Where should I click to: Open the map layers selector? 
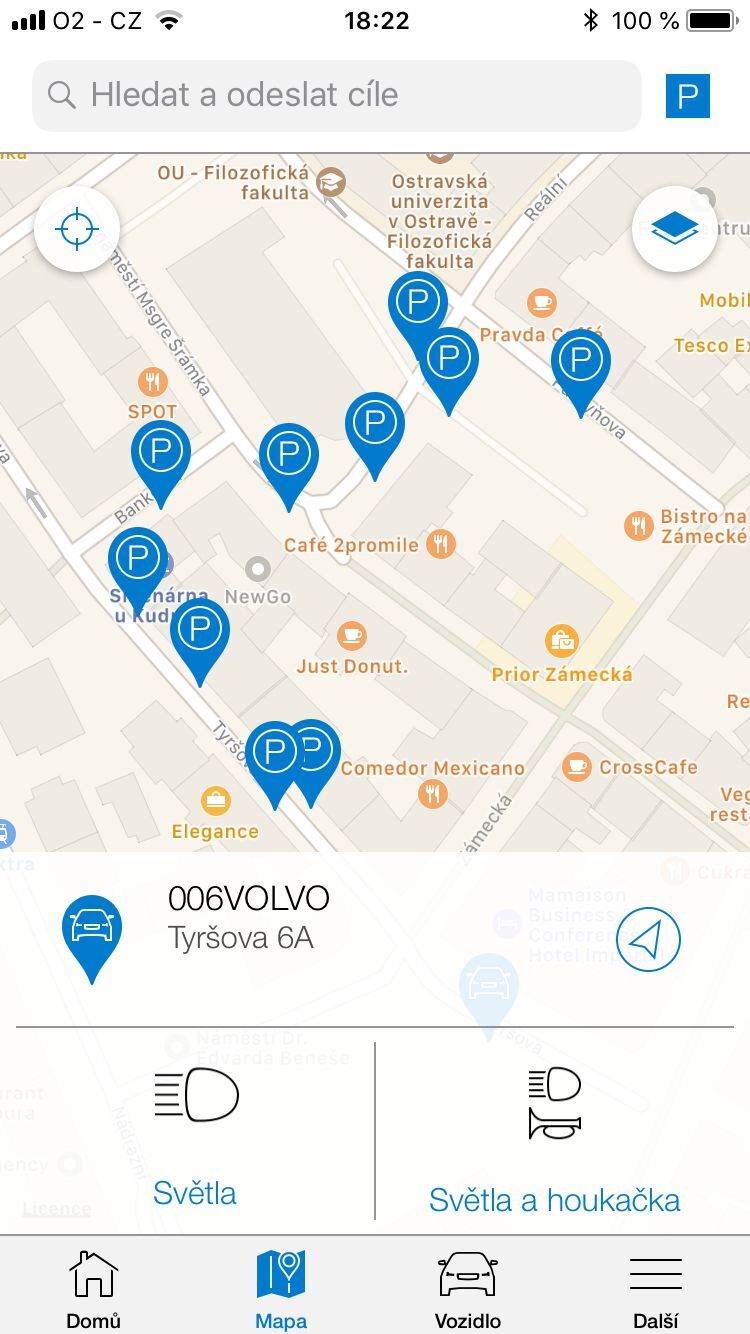675,229
